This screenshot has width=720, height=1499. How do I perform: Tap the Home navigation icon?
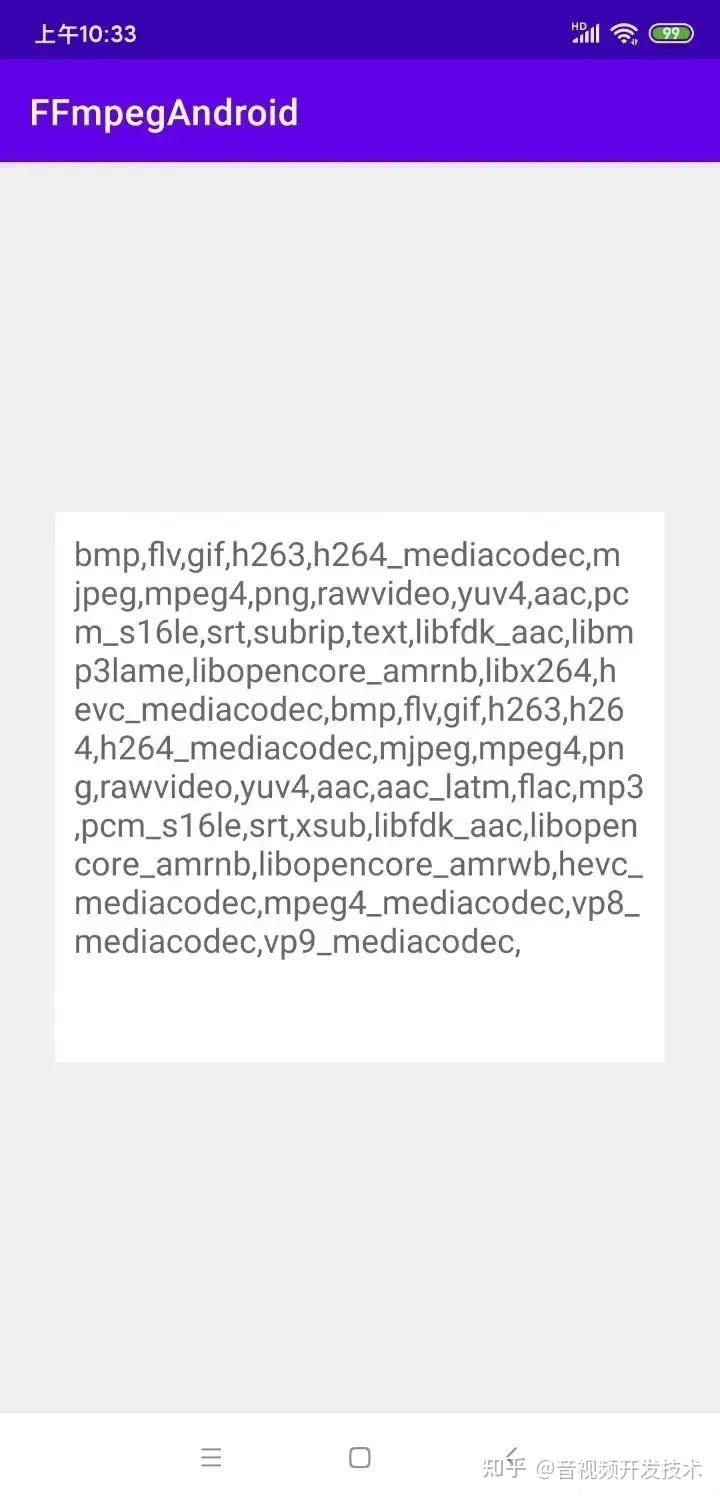click(359, 1458)
